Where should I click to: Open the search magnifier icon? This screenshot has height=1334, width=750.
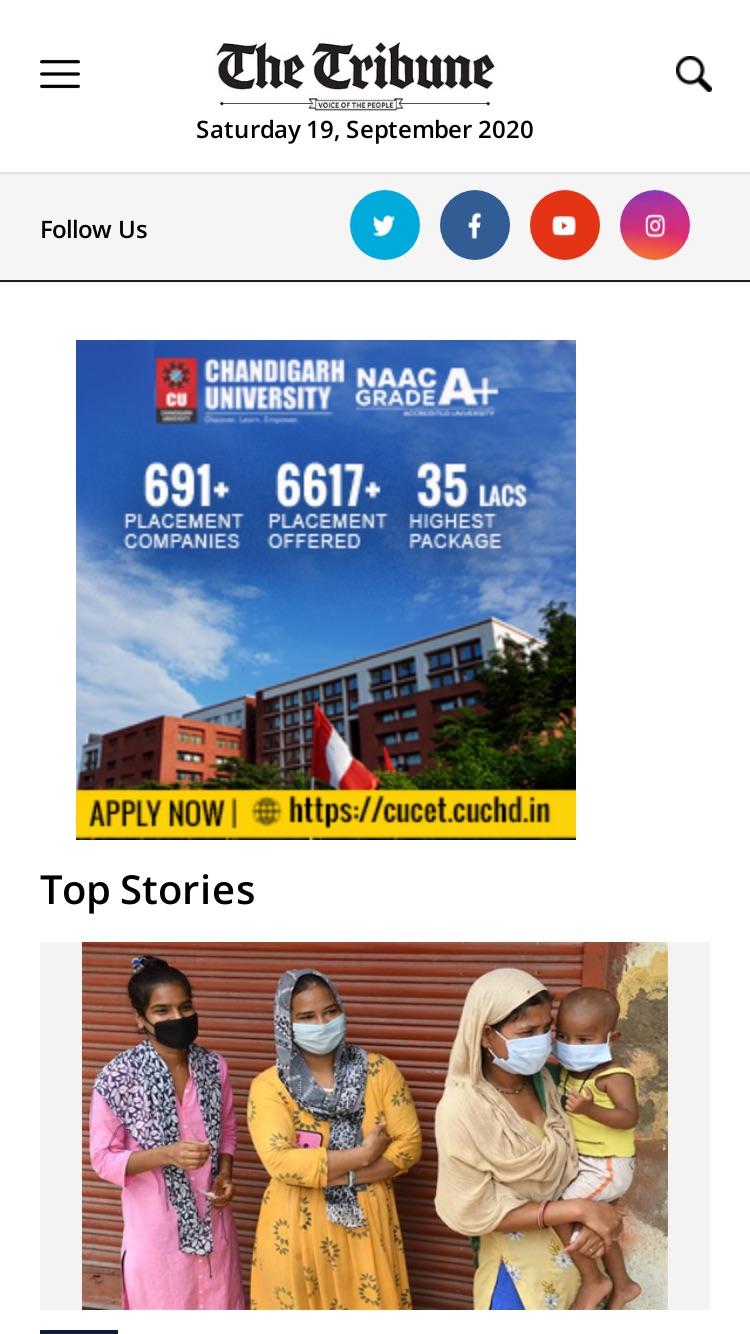coord(694,74)
